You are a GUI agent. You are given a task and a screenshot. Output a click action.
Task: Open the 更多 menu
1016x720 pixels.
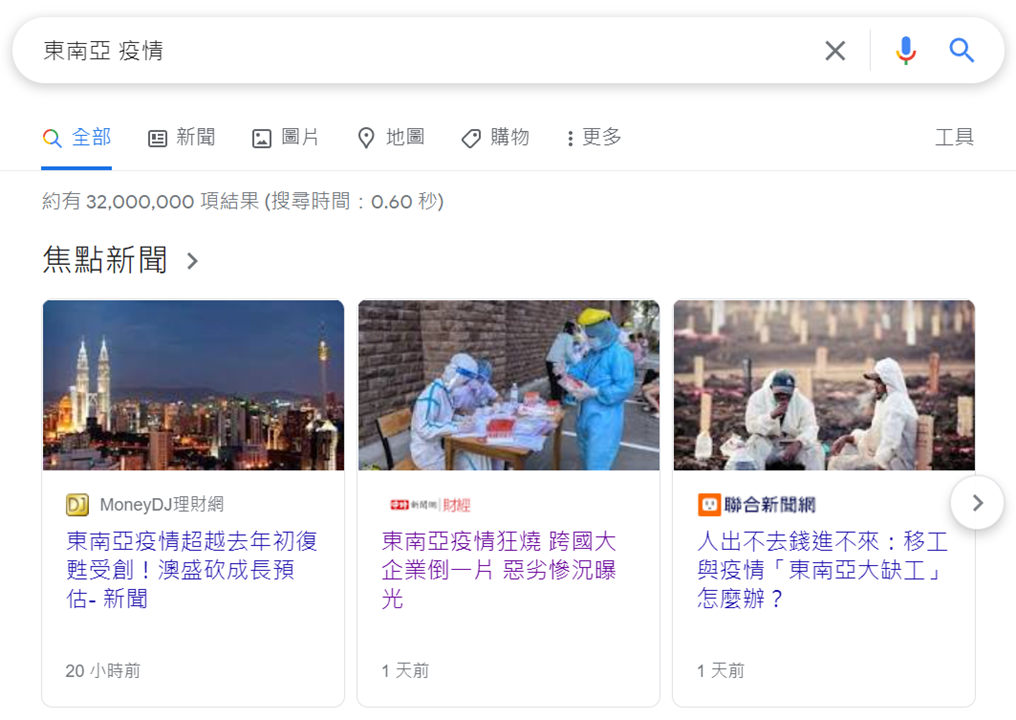pyautogui.click(x=594, y=138)
